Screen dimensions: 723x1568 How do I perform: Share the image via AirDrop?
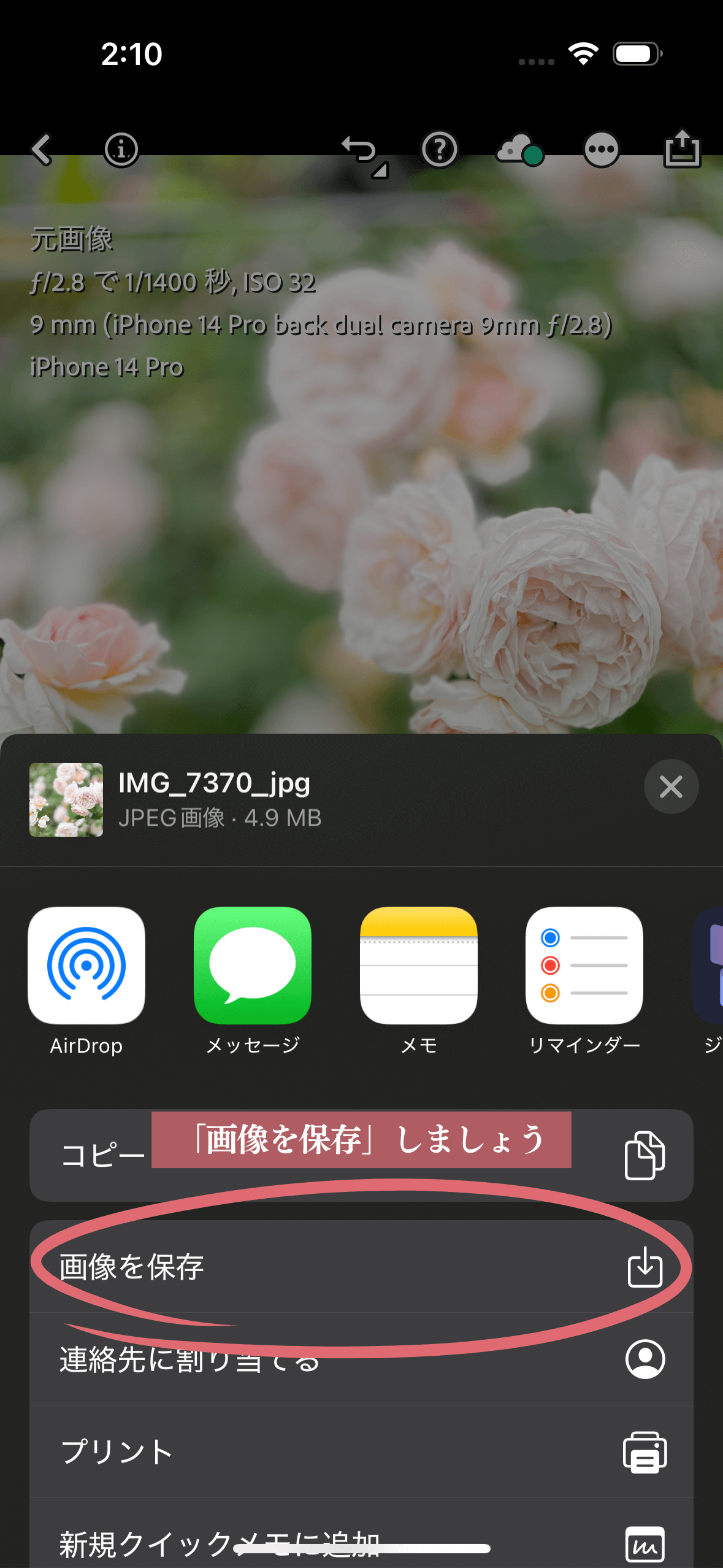pyautogui.click(x=86, y=966)
